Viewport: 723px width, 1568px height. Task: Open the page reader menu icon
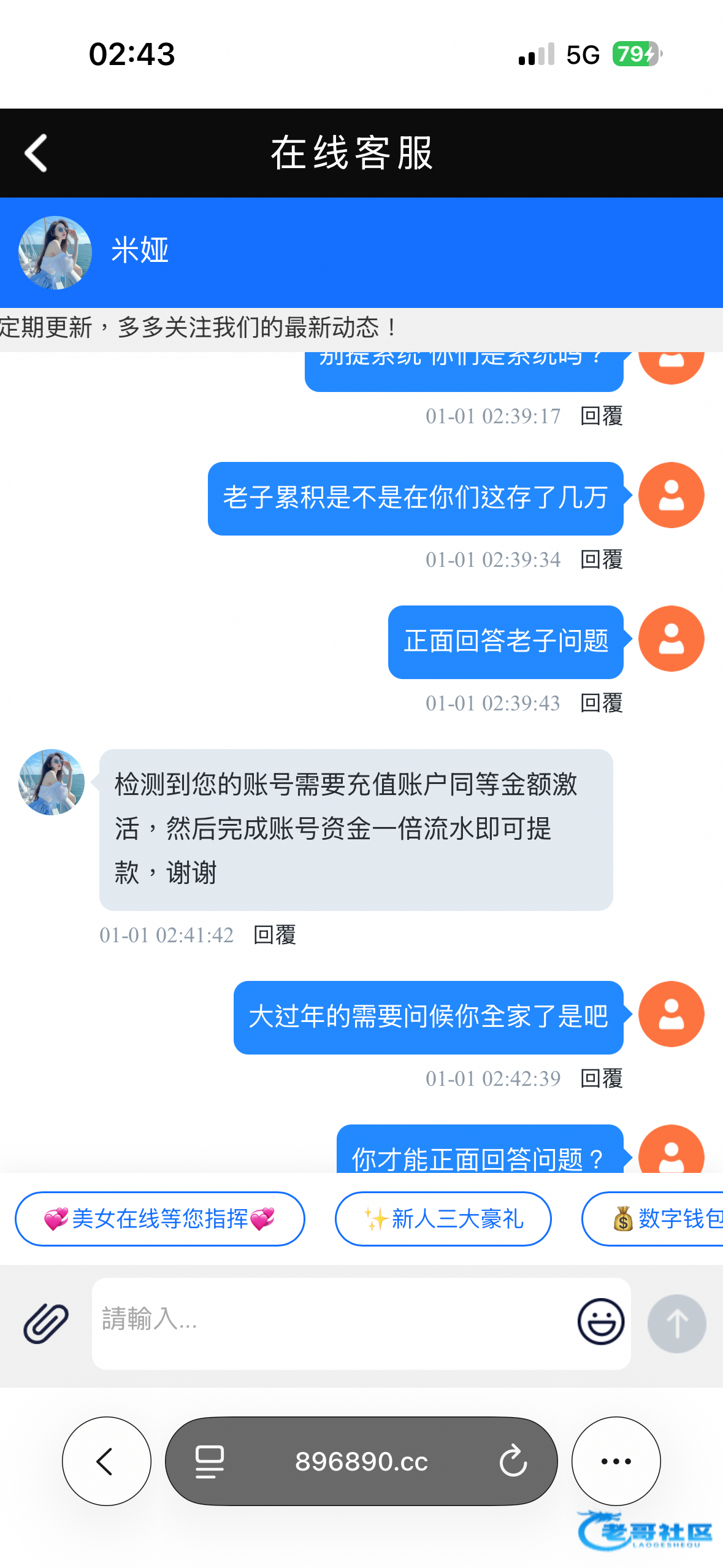(x=209, y=1461)
